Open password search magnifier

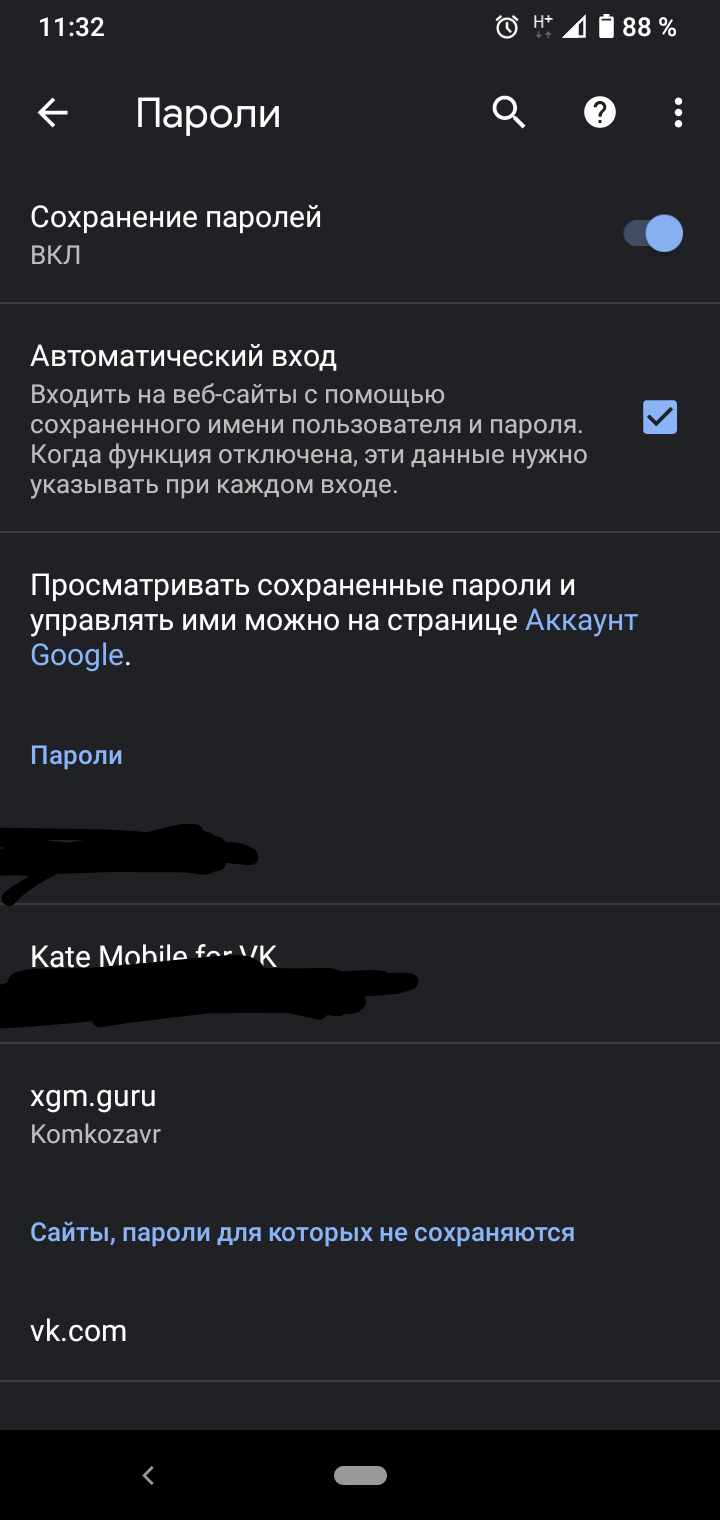[509, 113]
